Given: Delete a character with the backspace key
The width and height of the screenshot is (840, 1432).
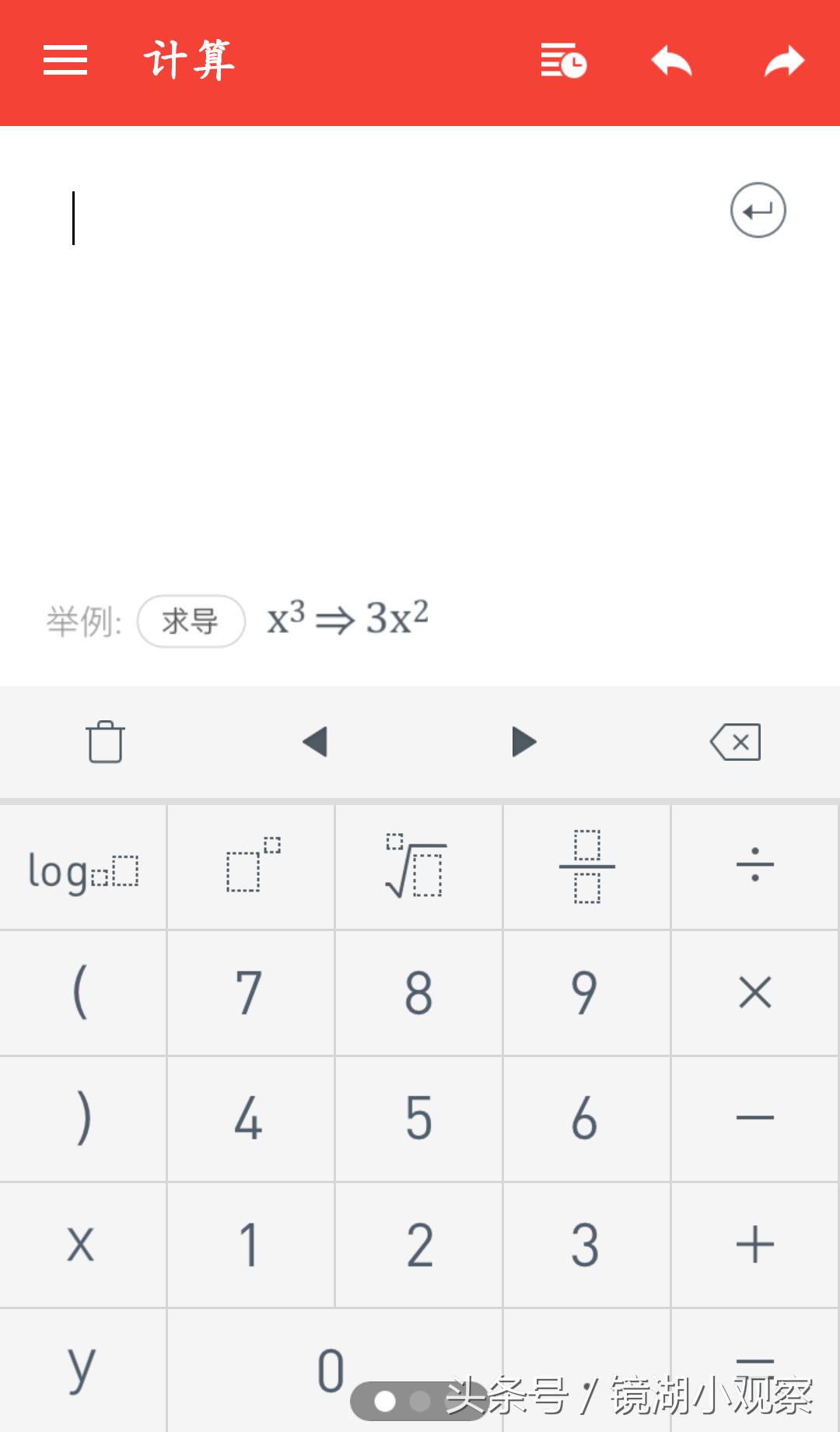Looking at the screenshot, I should pyautogui.click(x=734, y=742).
